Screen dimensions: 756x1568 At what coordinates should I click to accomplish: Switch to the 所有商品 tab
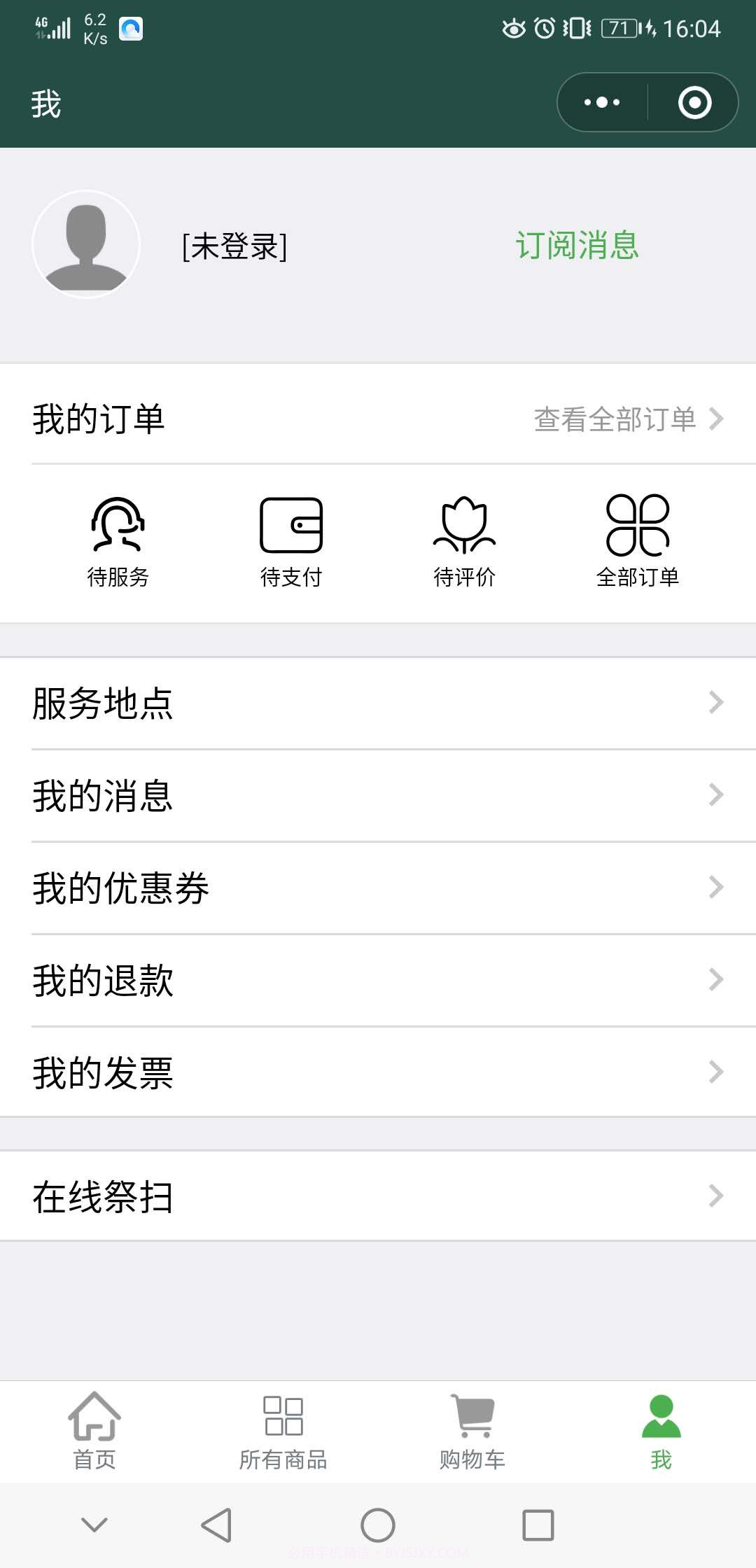tap(284, 1428)
